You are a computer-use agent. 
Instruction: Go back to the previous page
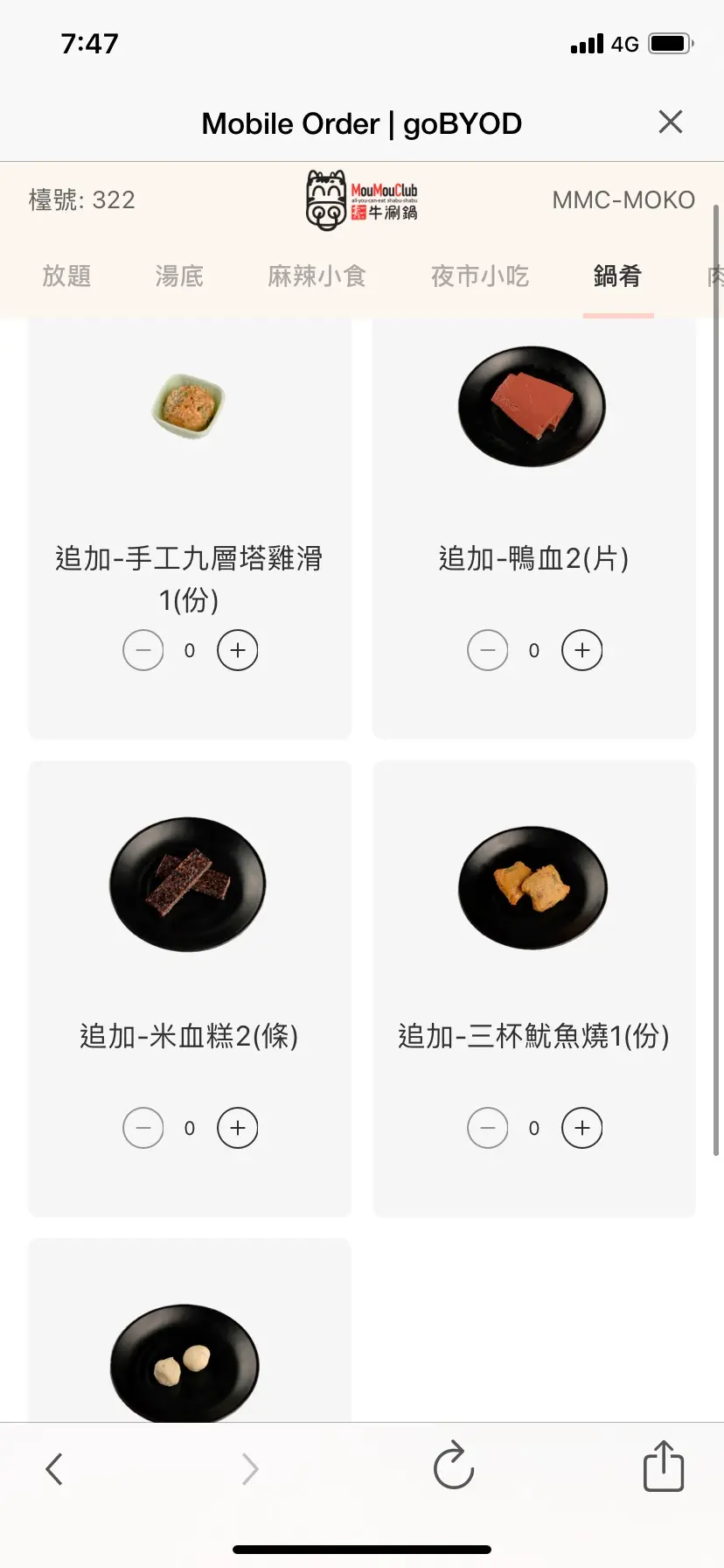[54, 1469]
